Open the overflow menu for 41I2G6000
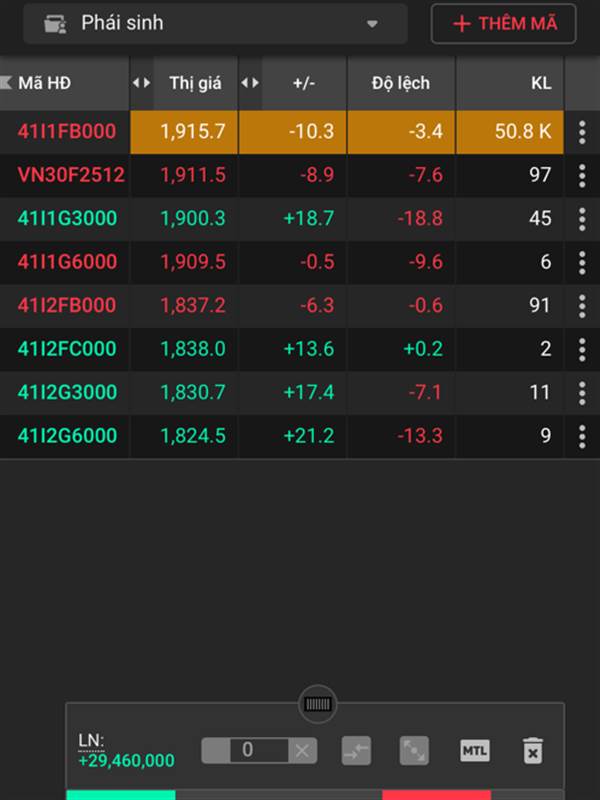Screen dimensions: 600x800 pyautogui.click(x=582, y=435)
